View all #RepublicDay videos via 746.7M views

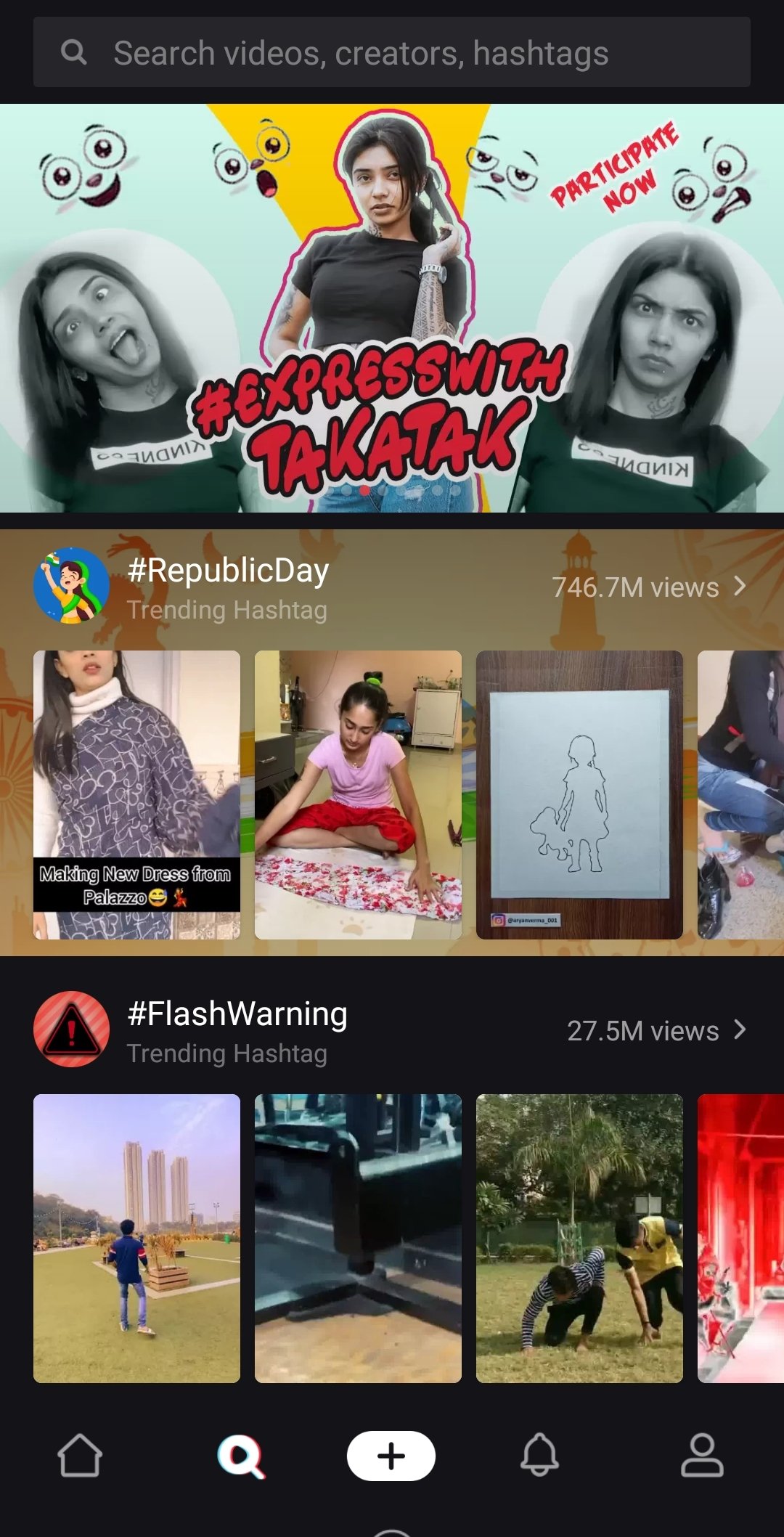coord(649,587)
